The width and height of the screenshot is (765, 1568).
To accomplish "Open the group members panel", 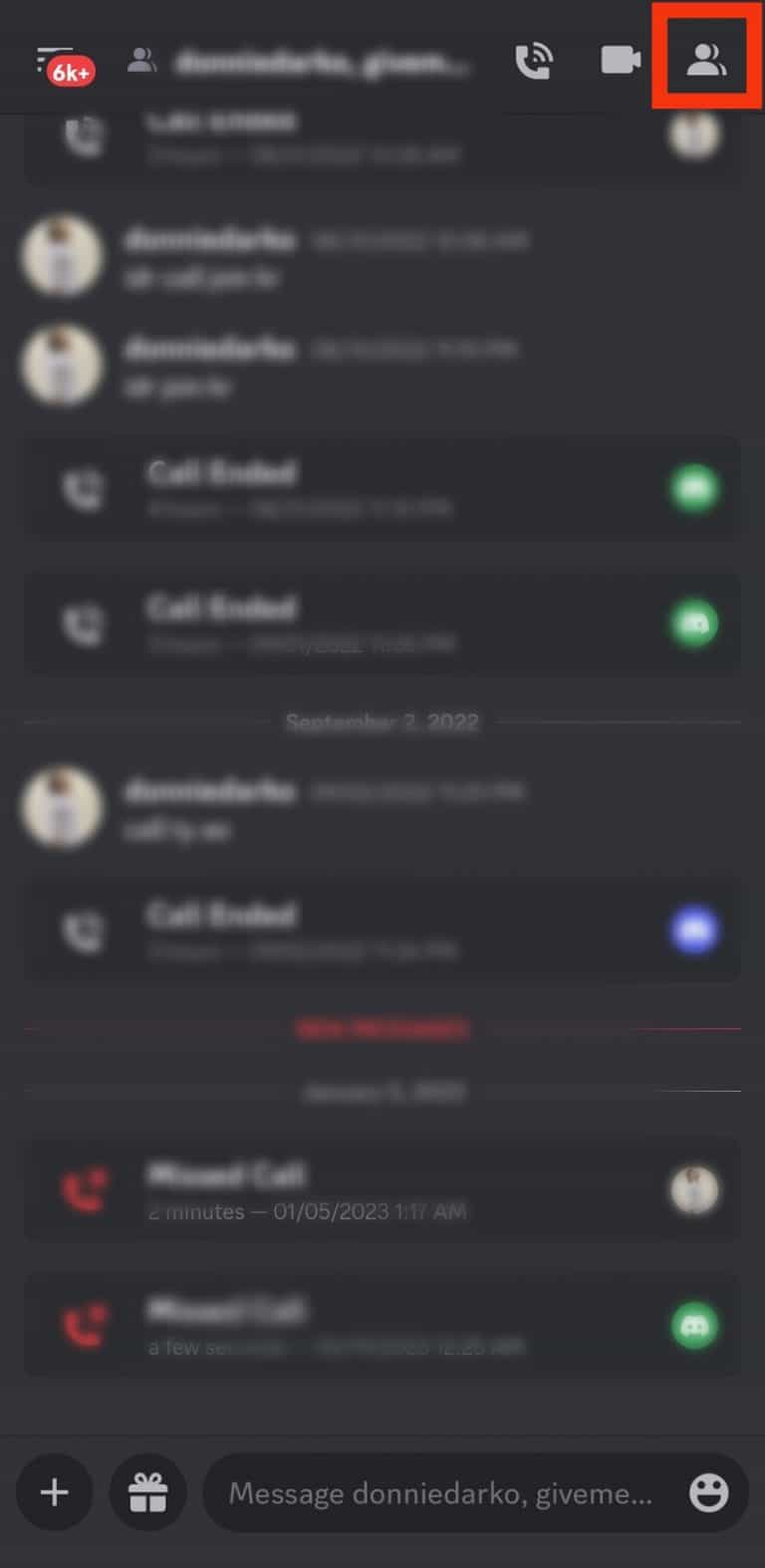I will coord(707,60).
